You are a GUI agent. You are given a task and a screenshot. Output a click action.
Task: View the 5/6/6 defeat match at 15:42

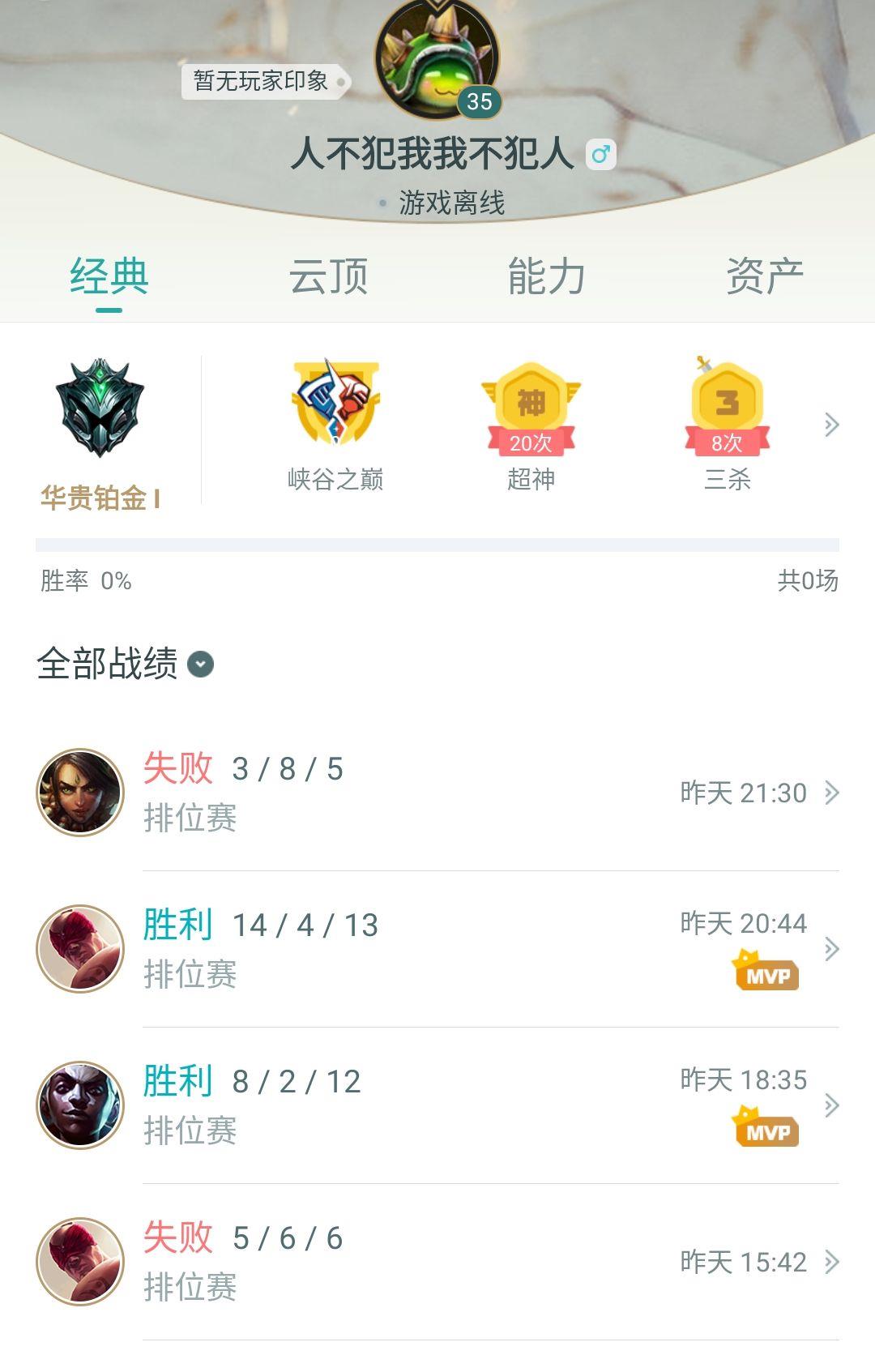437,1261
